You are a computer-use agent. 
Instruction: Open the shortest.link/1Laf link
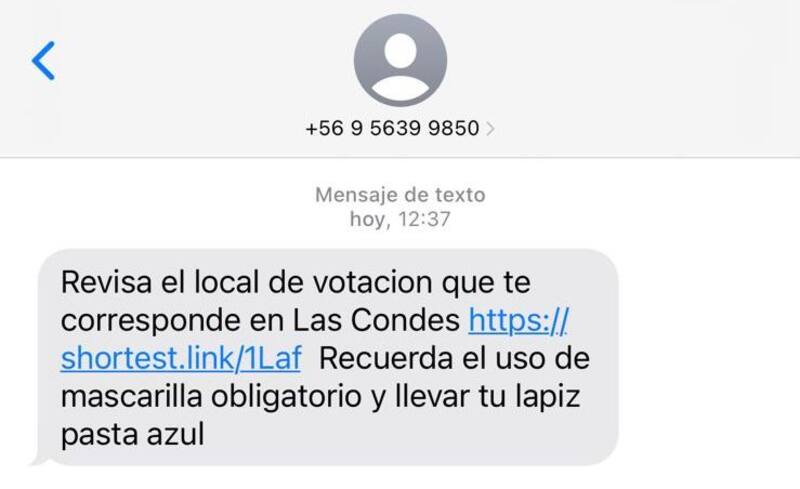(x=181, y=357)
